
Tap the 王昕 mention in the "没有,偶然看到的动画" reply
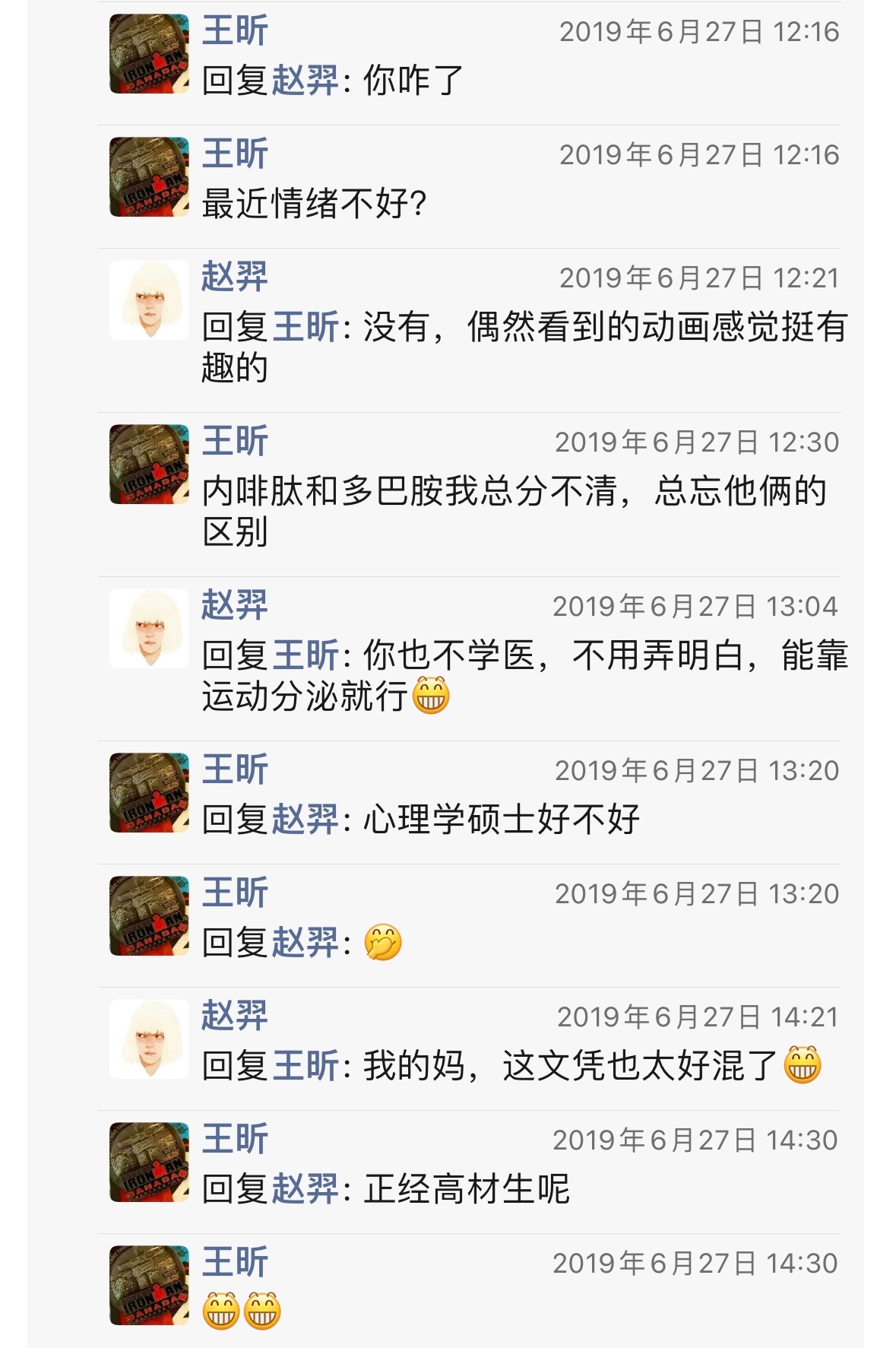(x=306, y=327)
